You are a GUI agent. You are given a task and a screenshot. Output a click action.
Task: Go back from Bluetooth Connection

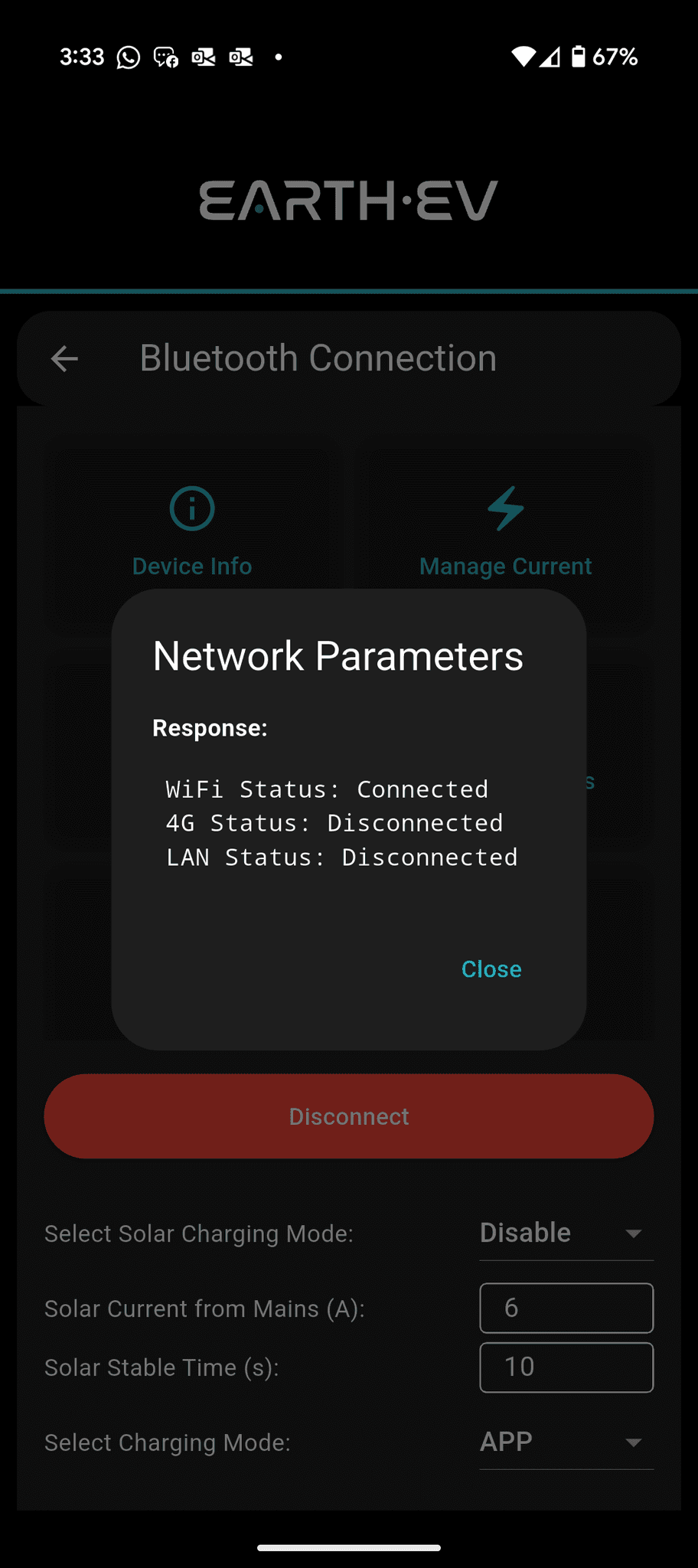pos(64,358)
